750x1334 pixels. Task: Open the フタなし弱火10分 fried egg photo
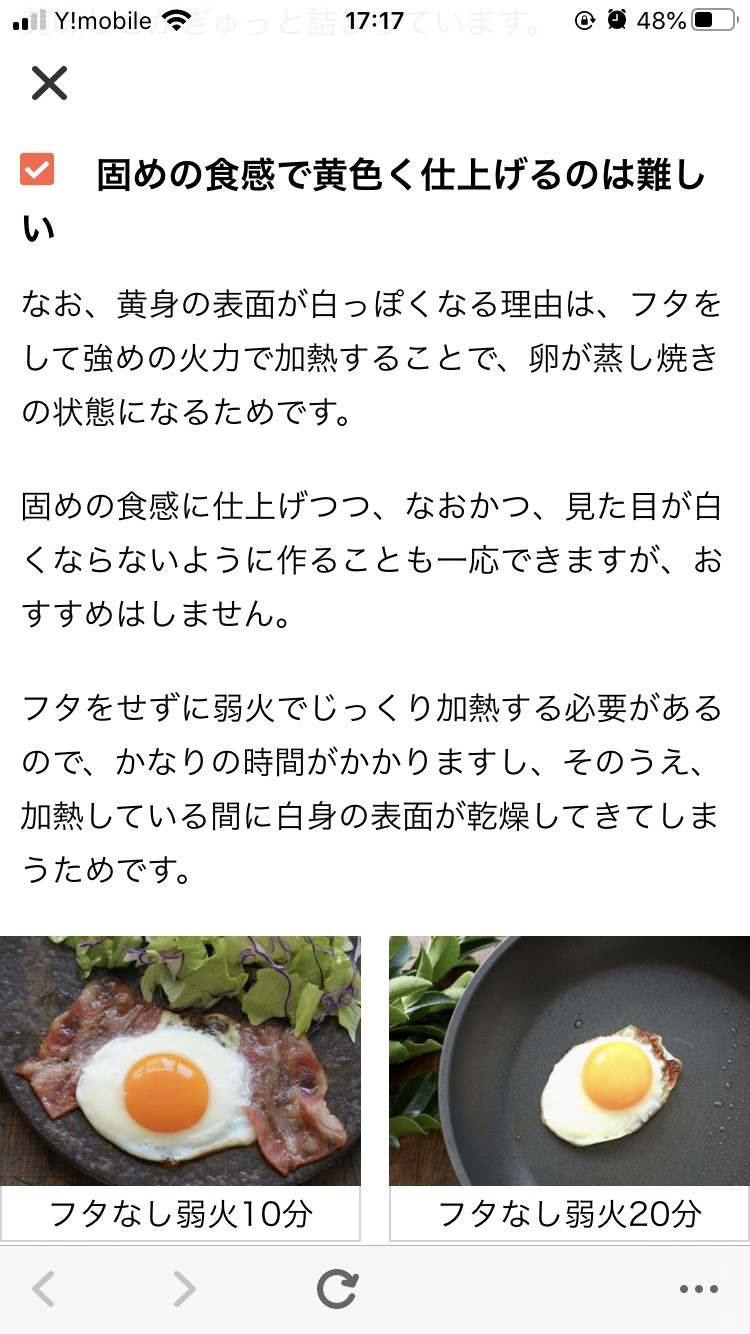click(x=180, y=1060)
